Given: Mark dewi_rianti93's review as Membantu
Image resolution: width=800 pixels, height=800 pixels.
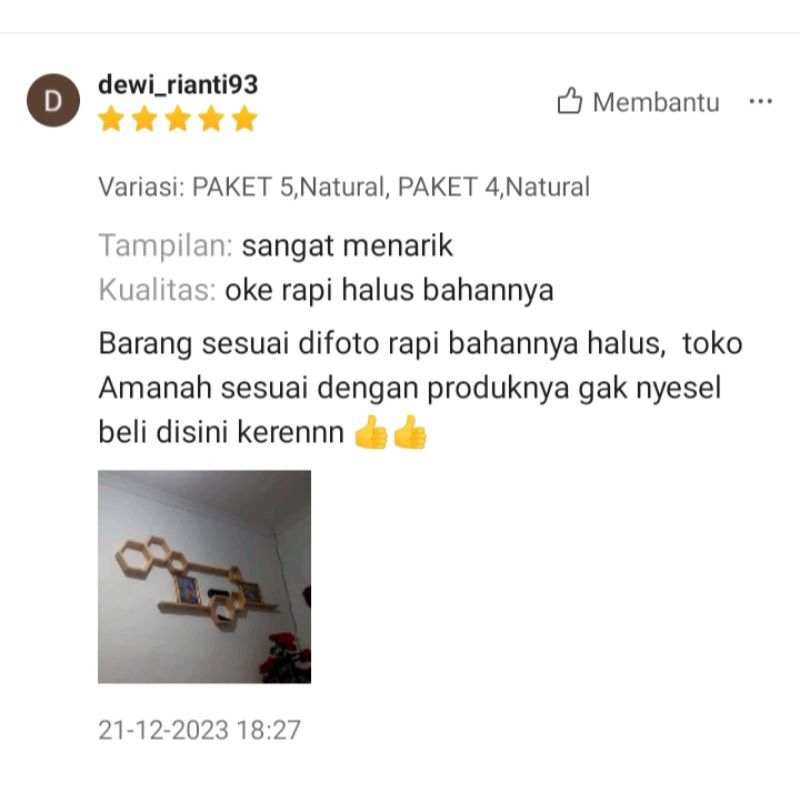Looking at the screenshot, I should (x=638, y=102).
